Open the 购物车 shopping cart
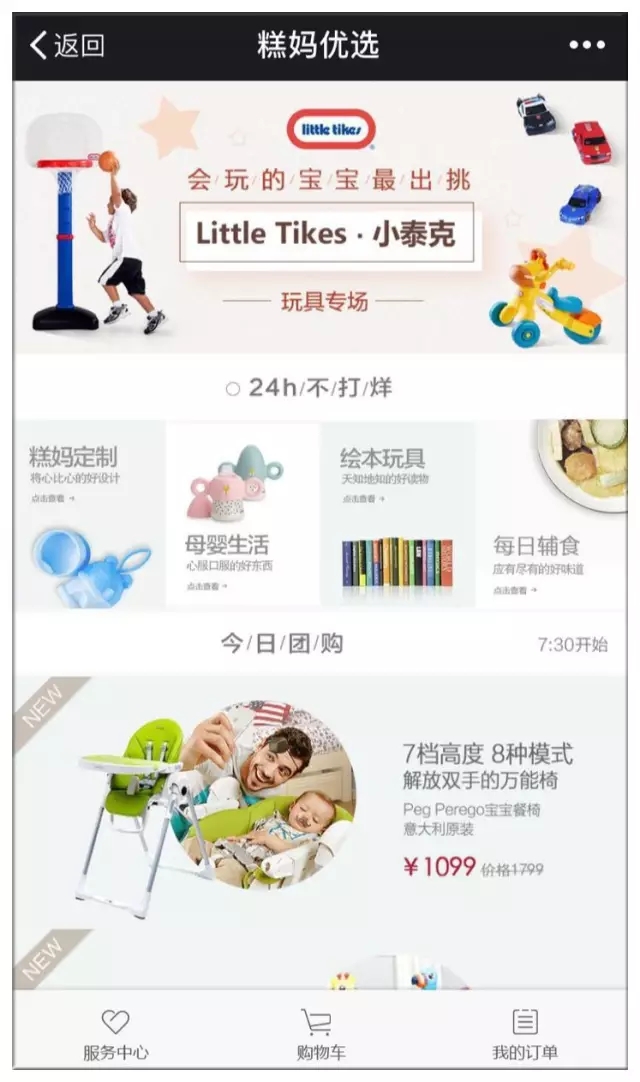This screenshot has width=640, height=1082. point(320,1035)
